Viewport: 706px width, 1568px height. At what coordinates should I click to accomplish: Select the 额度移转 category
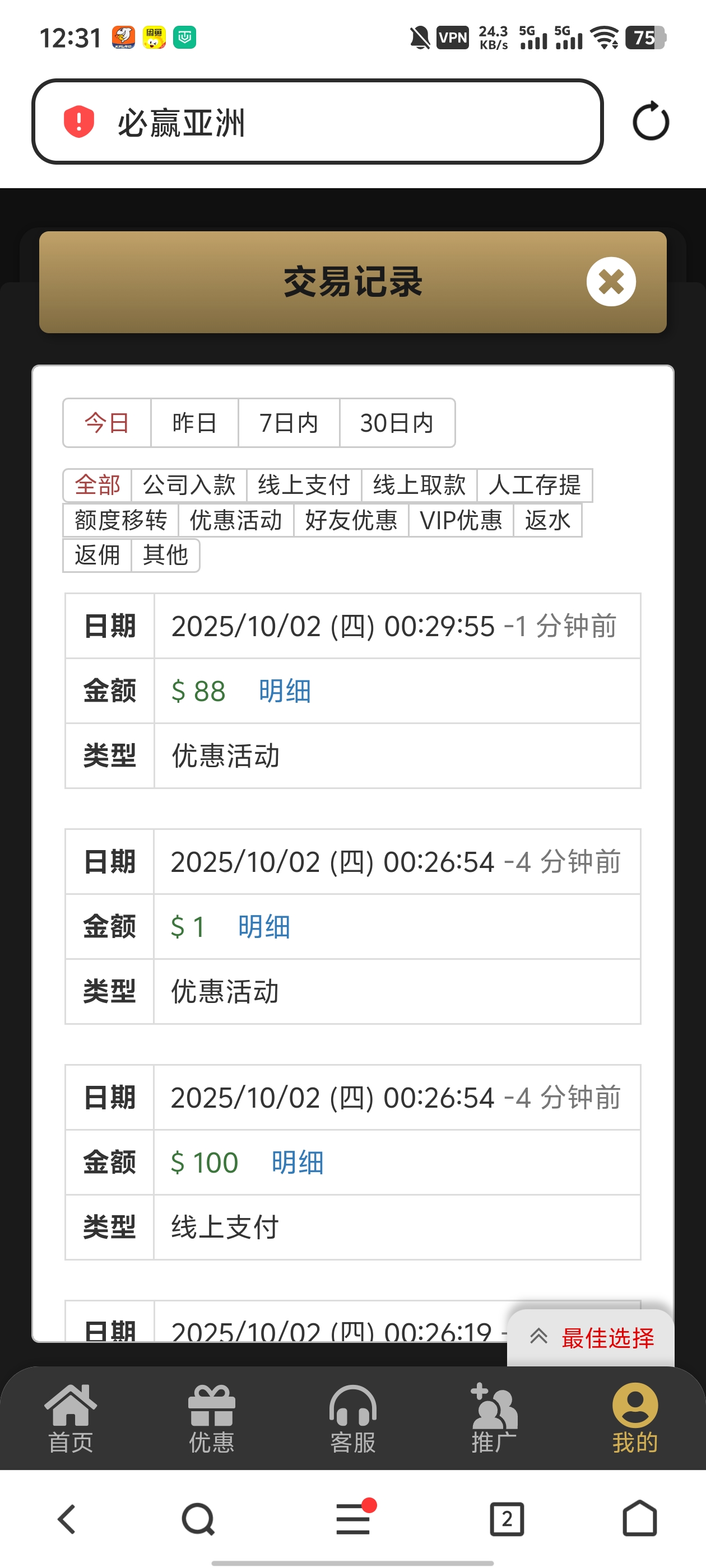[120, 520]
